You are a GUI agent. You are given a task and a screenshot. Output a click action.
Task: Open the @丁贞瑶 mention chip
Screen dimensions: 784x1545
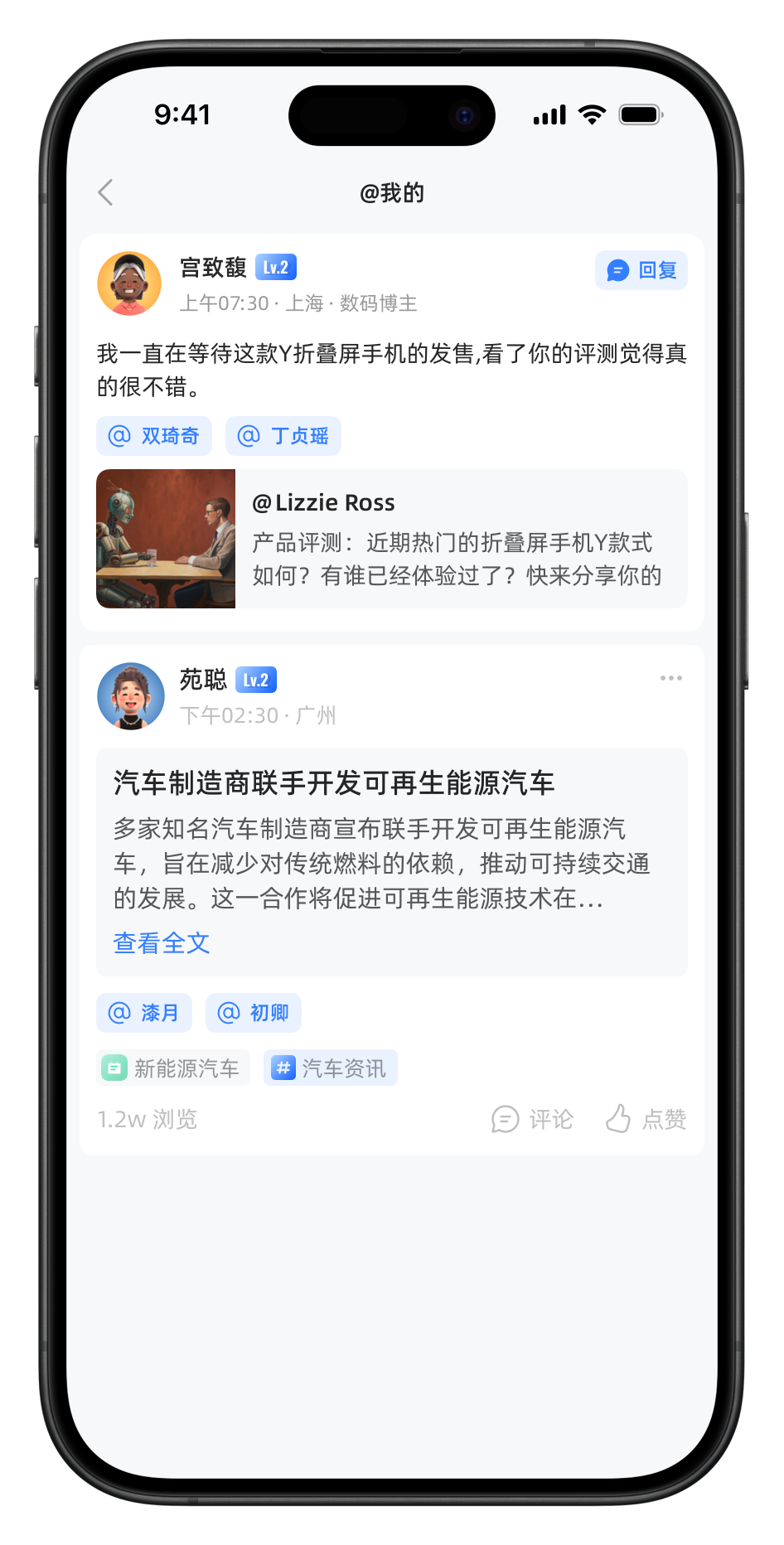(283, 436)
